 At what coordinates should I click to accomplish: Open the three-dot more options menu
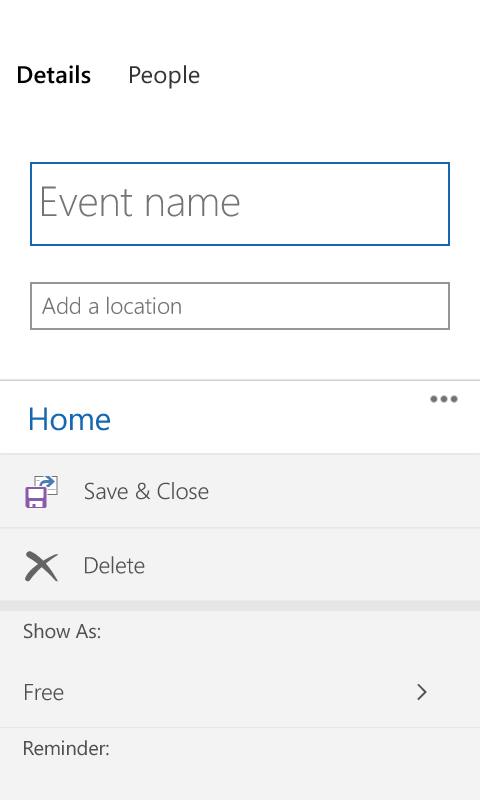(443, 399)
